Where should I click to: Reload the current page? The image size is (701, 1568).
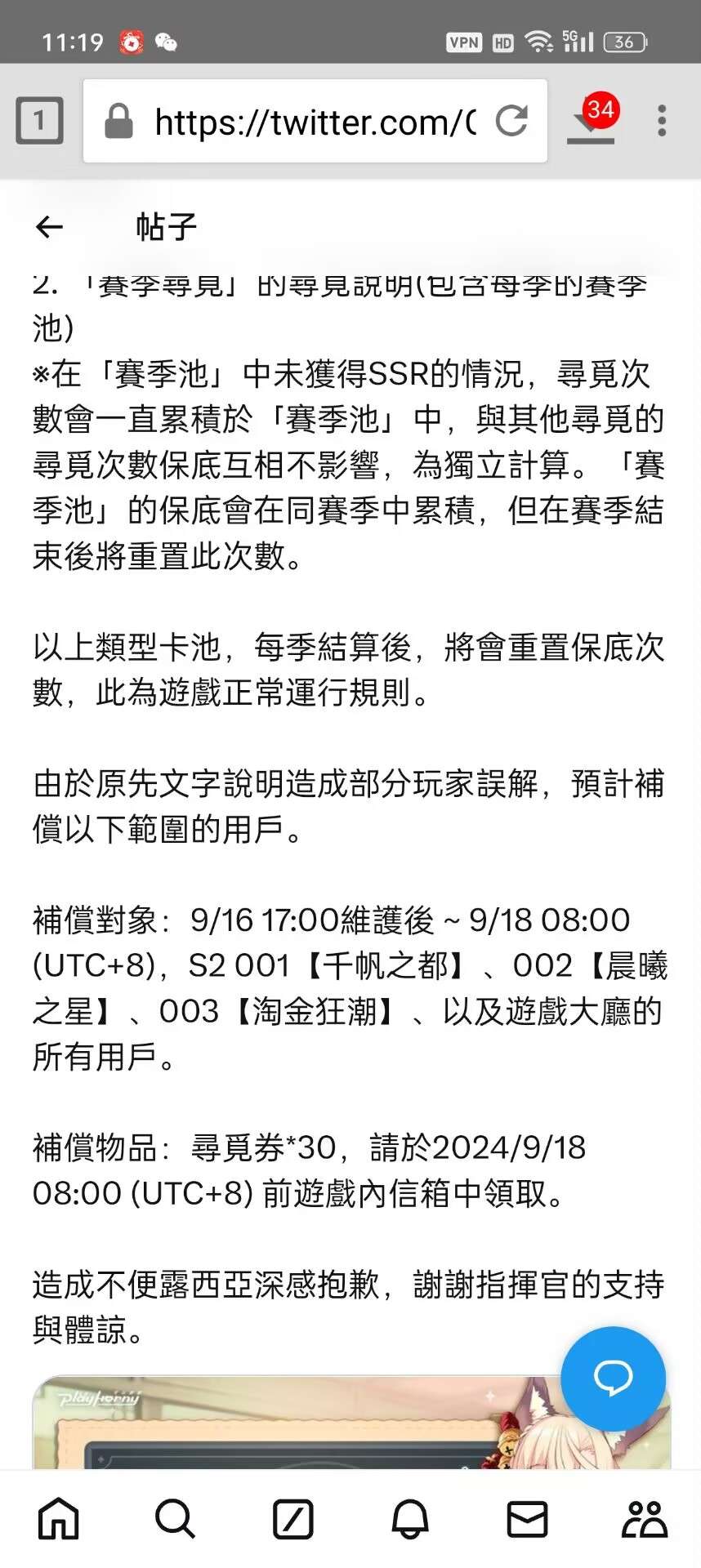(x=512, y=122)
